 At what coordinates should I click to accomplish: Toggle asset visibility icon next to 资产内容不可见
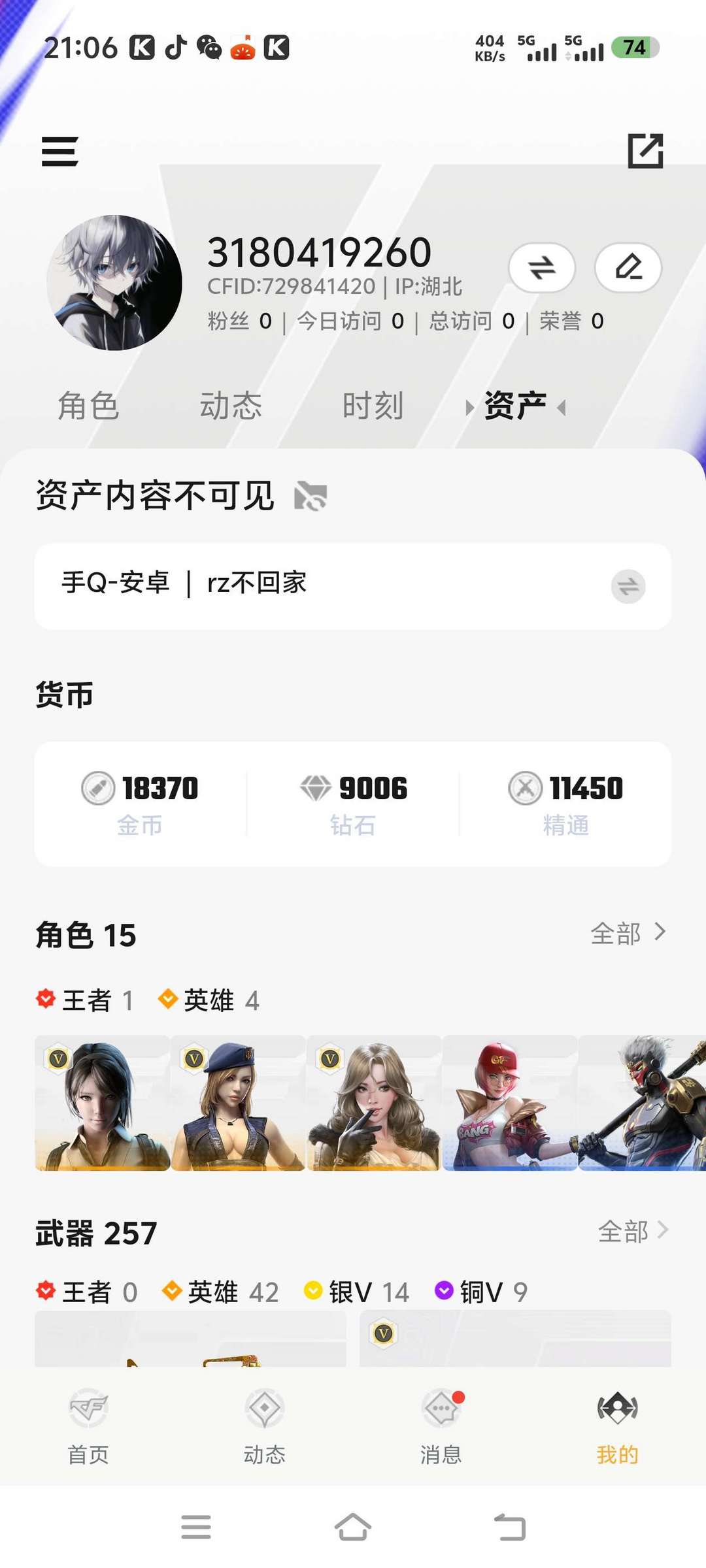(311, 495)
